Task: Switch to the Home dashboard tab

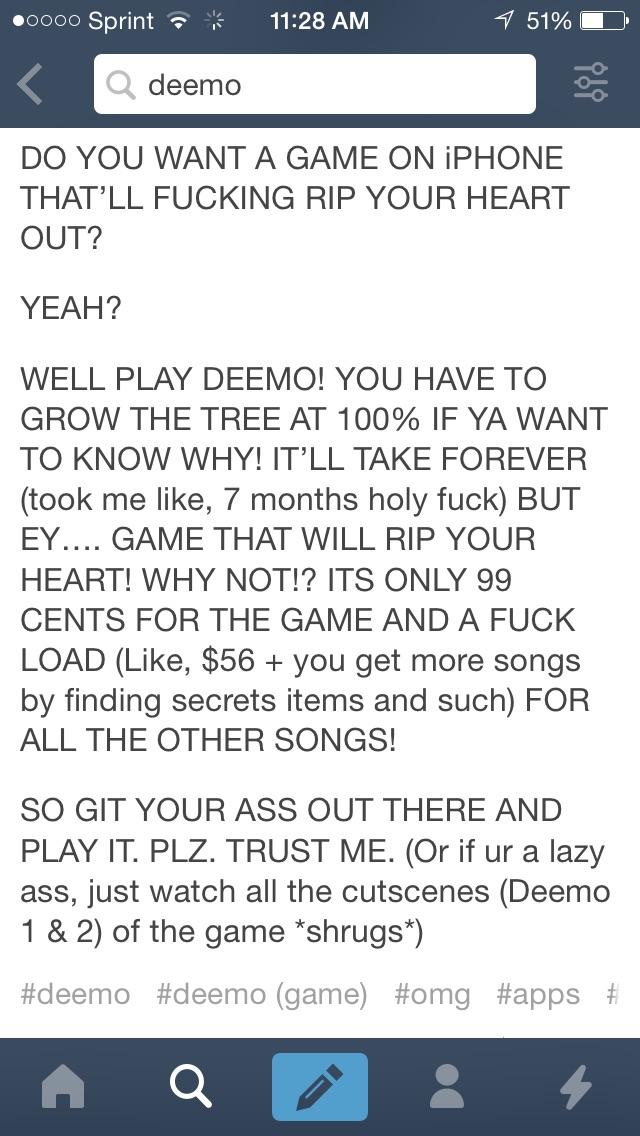Action: point(64,1087)
